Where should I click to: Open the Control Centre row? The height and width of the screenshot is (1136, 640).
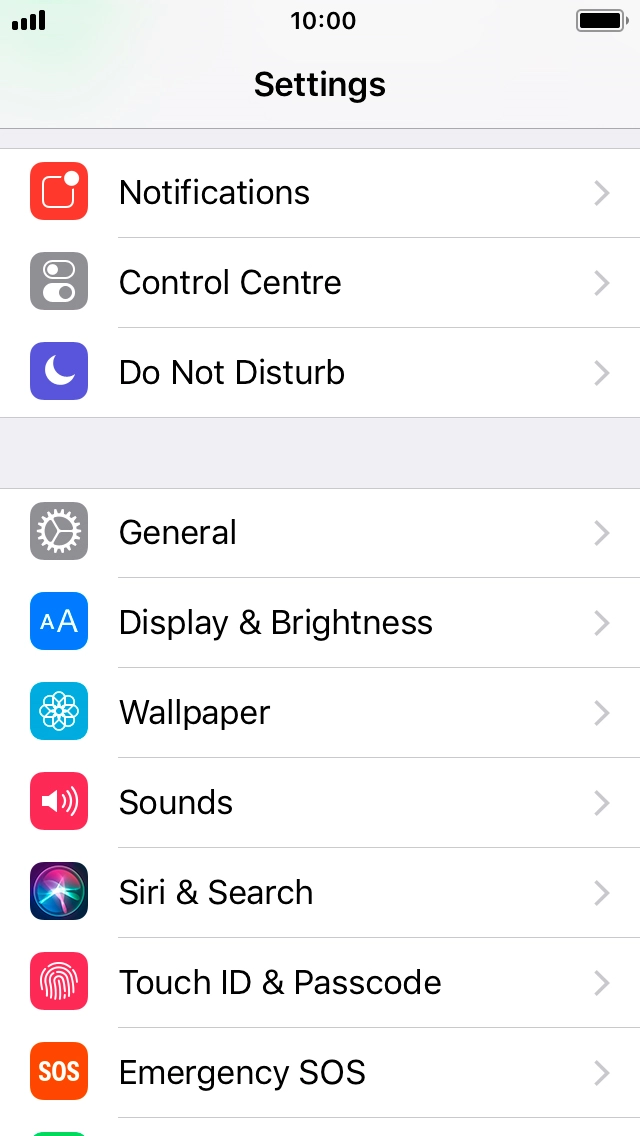[x=320, y=283]
